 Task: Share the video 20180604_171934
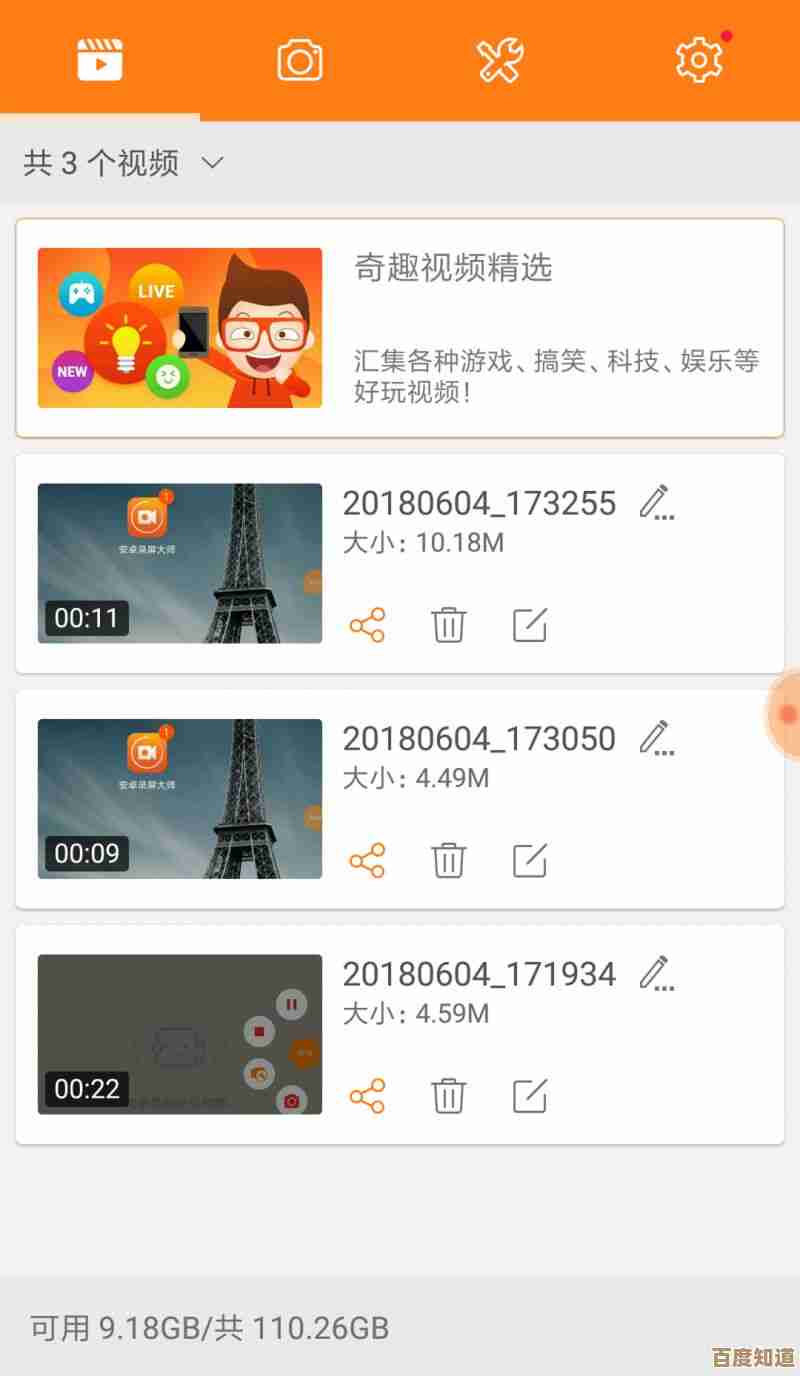pyautogui.click(x=368, y=1093)
